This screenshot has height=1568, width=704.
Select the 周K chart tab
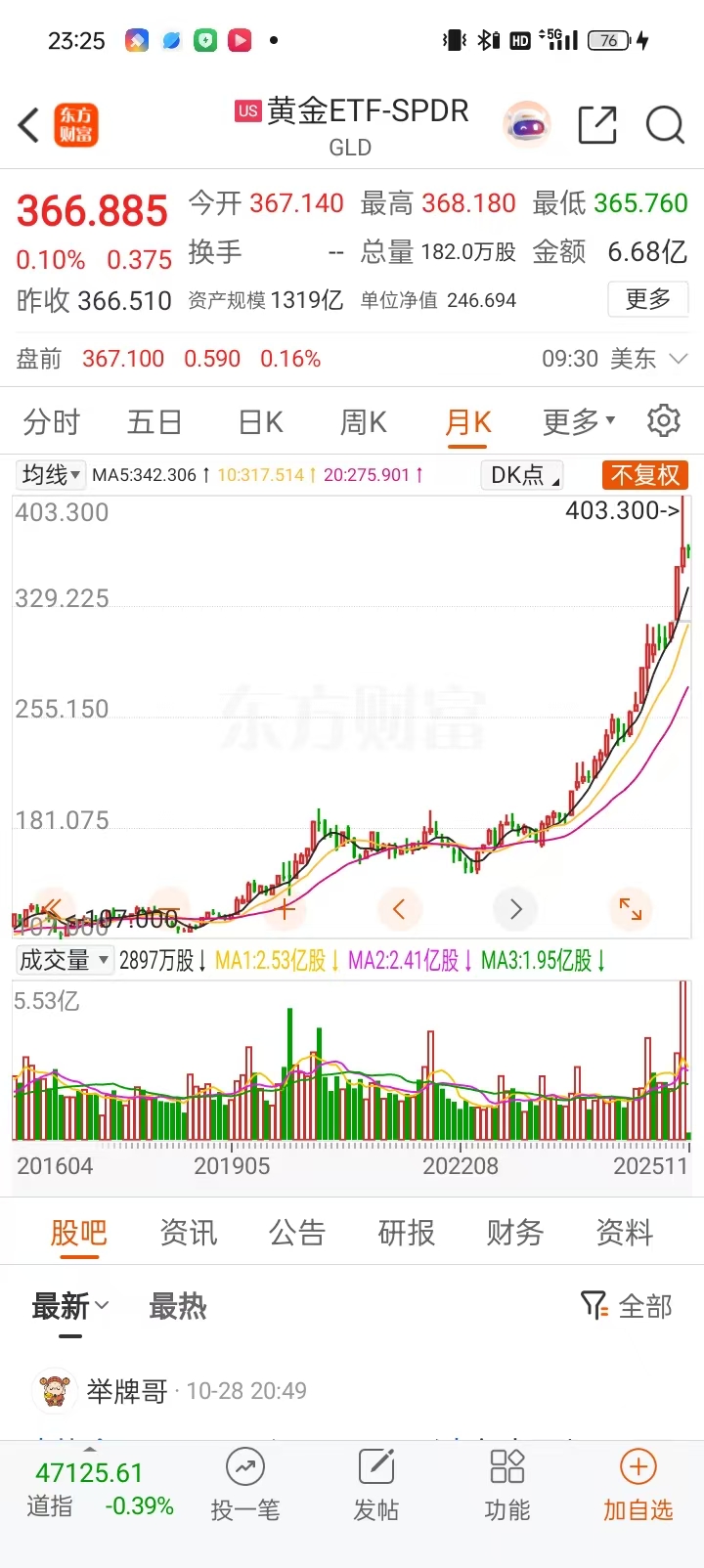click(364, 422)
